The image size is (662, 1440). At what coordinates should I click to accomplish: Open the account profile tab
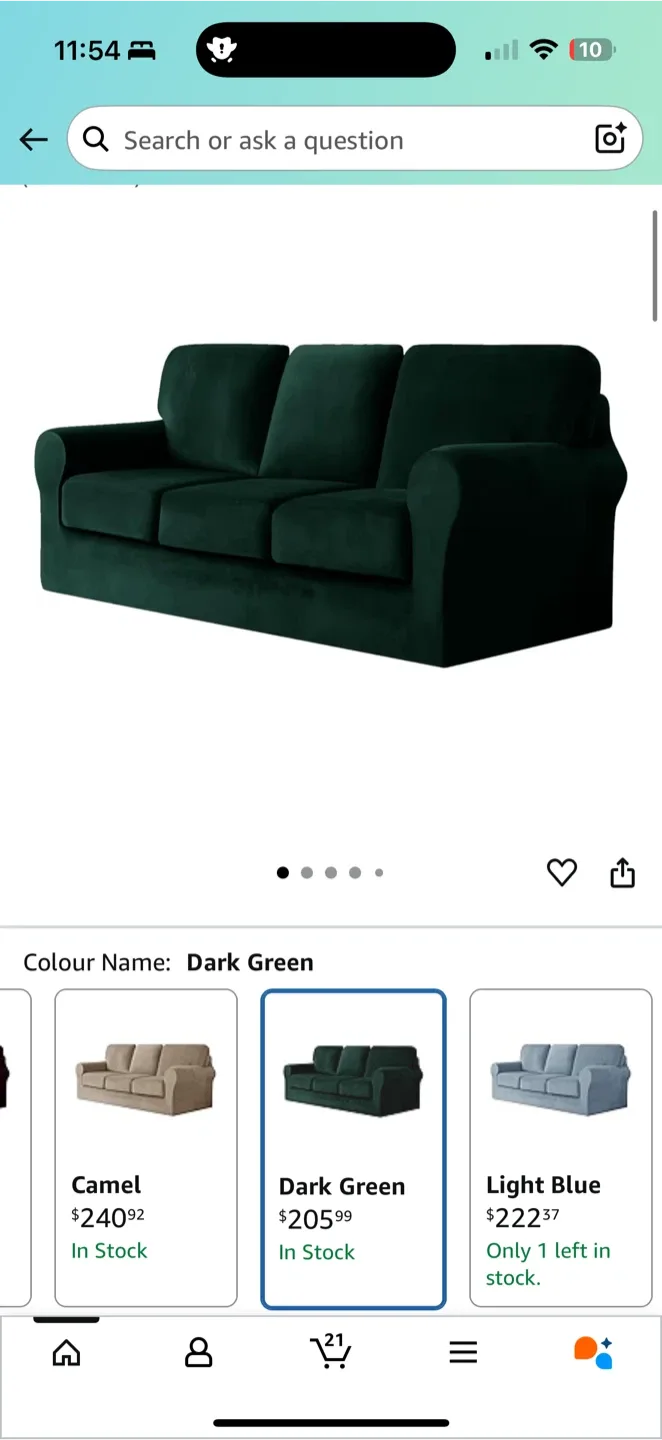click(x=199, y=1353)
